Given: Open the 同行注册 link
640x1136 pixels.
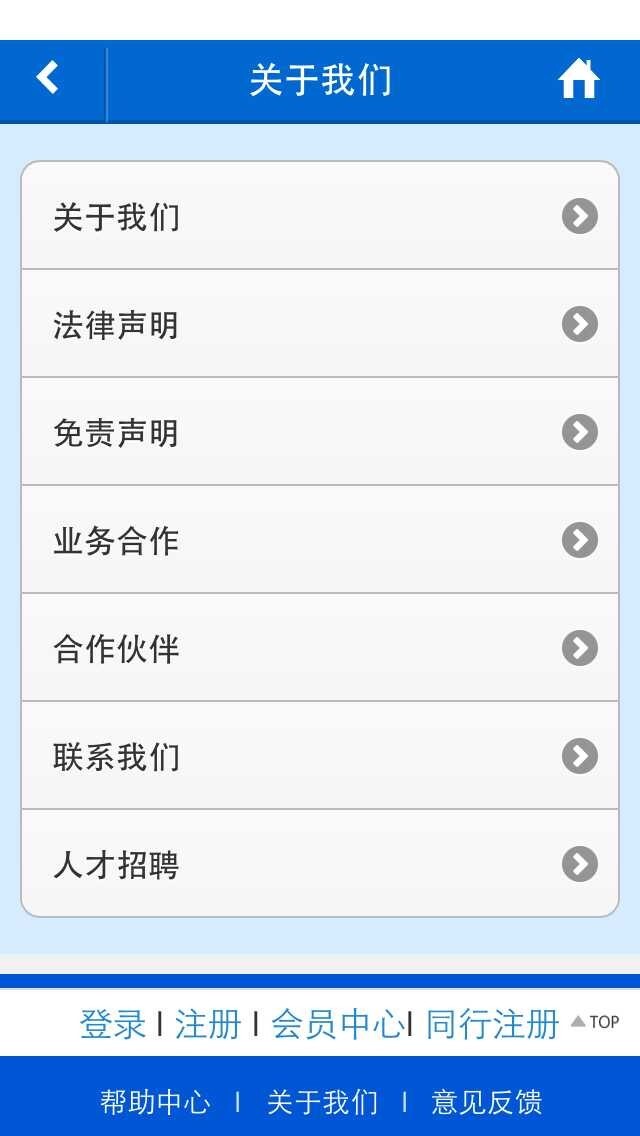Looking at the screenshot, I should pyautogui.click(x=492, y=1024).
